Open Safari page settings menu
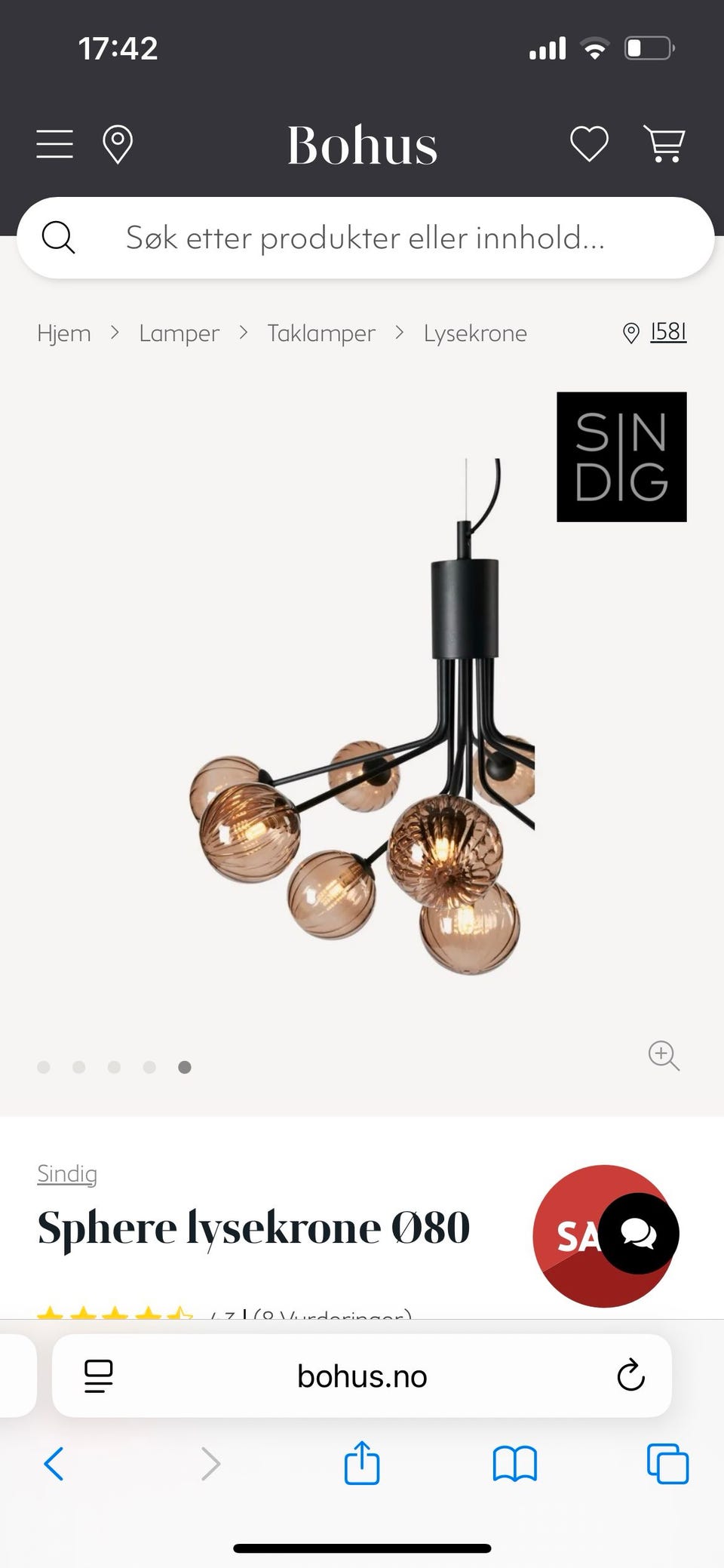This screenshot has width=724, height=1568. pos(98,1376)
